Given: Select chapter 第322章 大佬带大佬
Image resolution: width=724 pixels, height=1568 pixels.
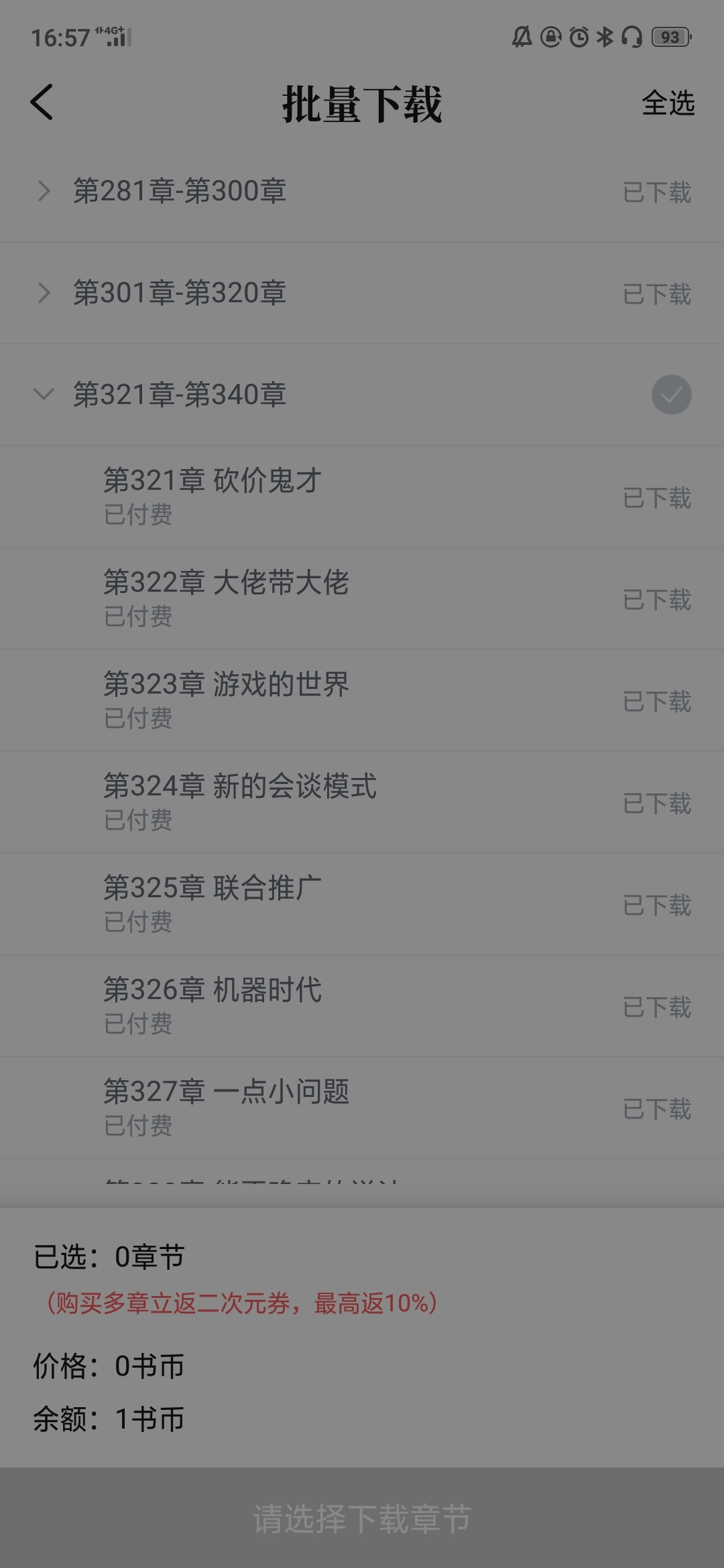Looking at the screenshot, I should pyautogui.click(x=362, y=598).
